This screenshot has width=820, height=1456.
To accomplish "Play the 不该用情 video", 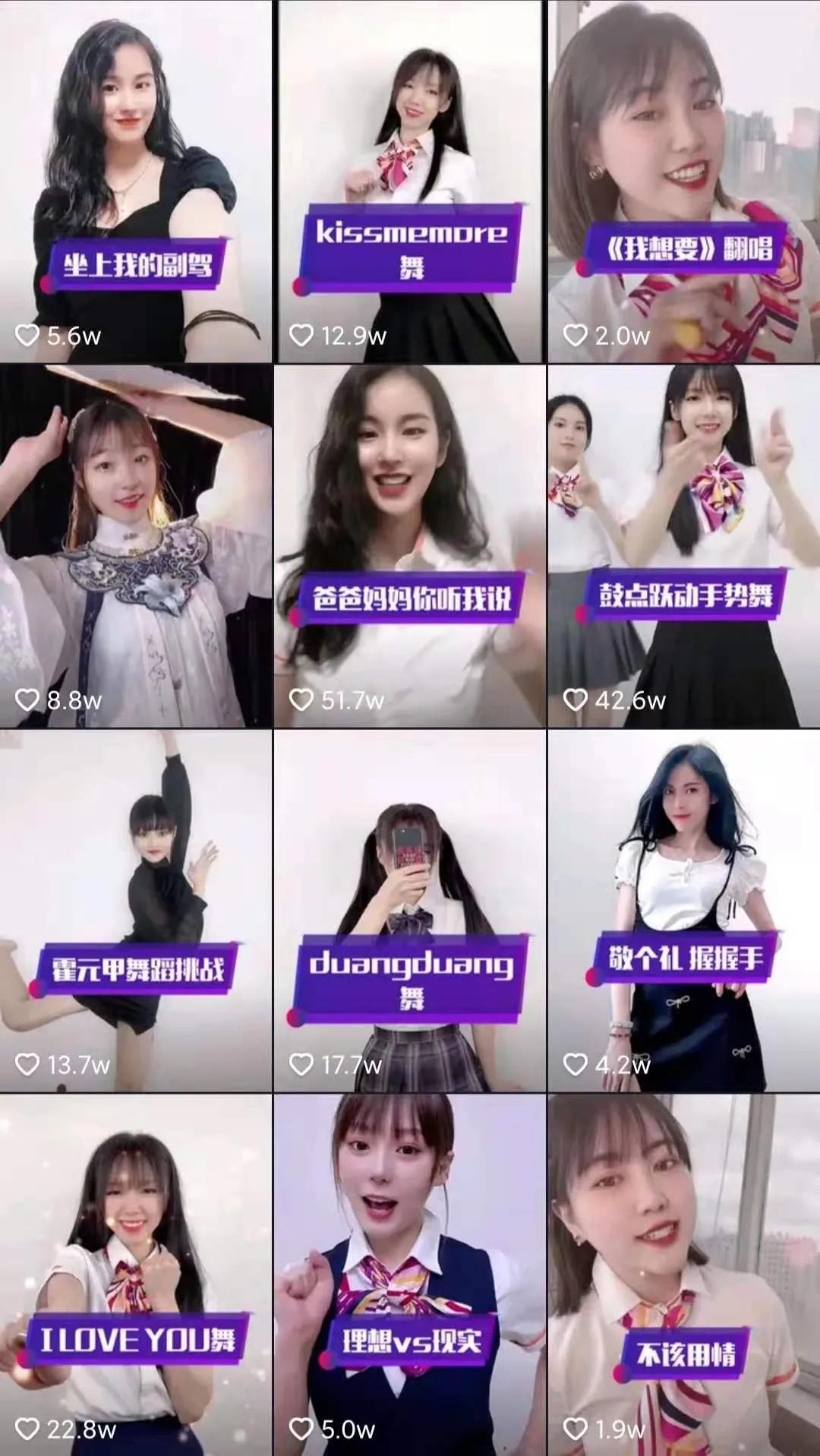I will 684,1274.
